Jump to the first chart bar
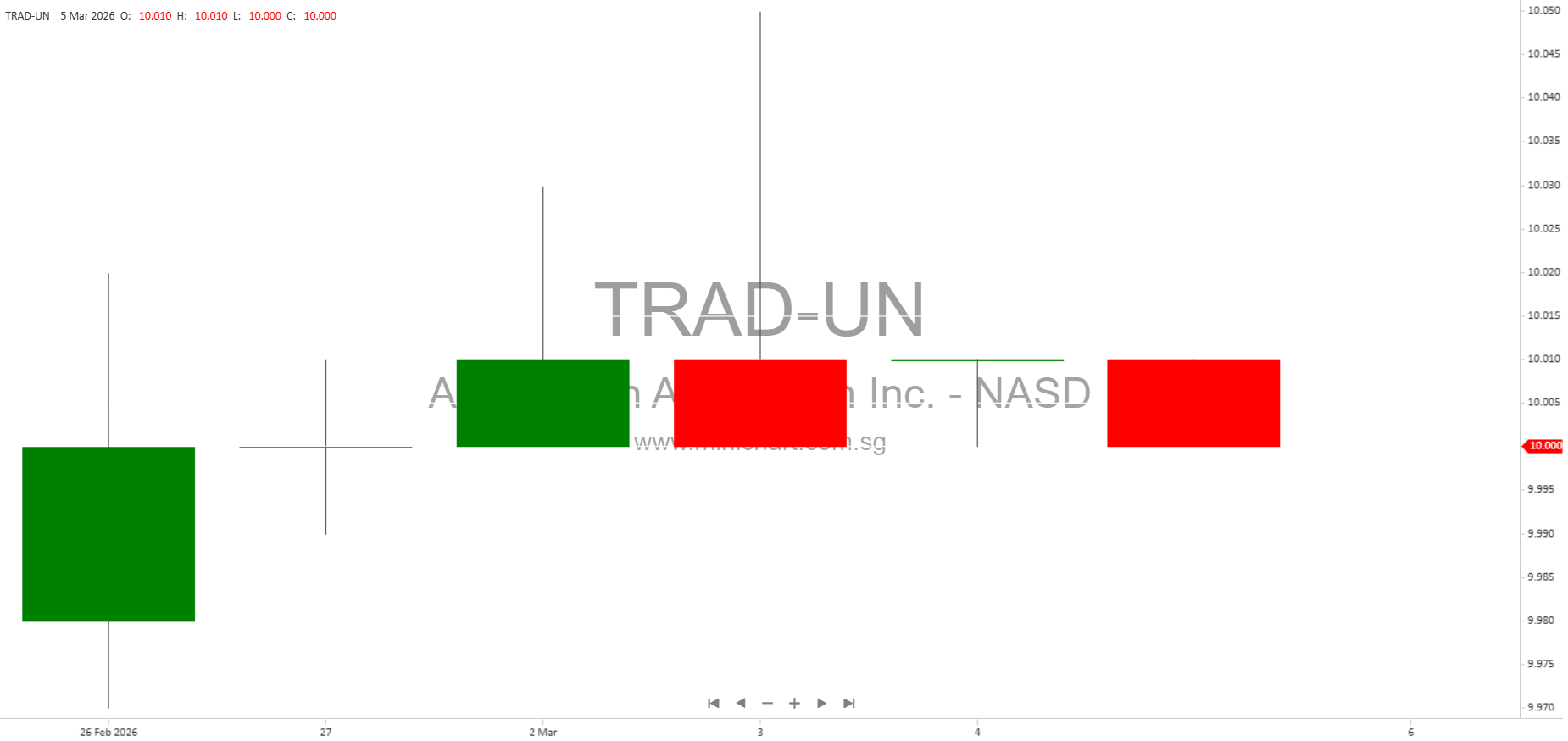Image resolution: width=1568 pixels, height=741 pixels. 714,703
